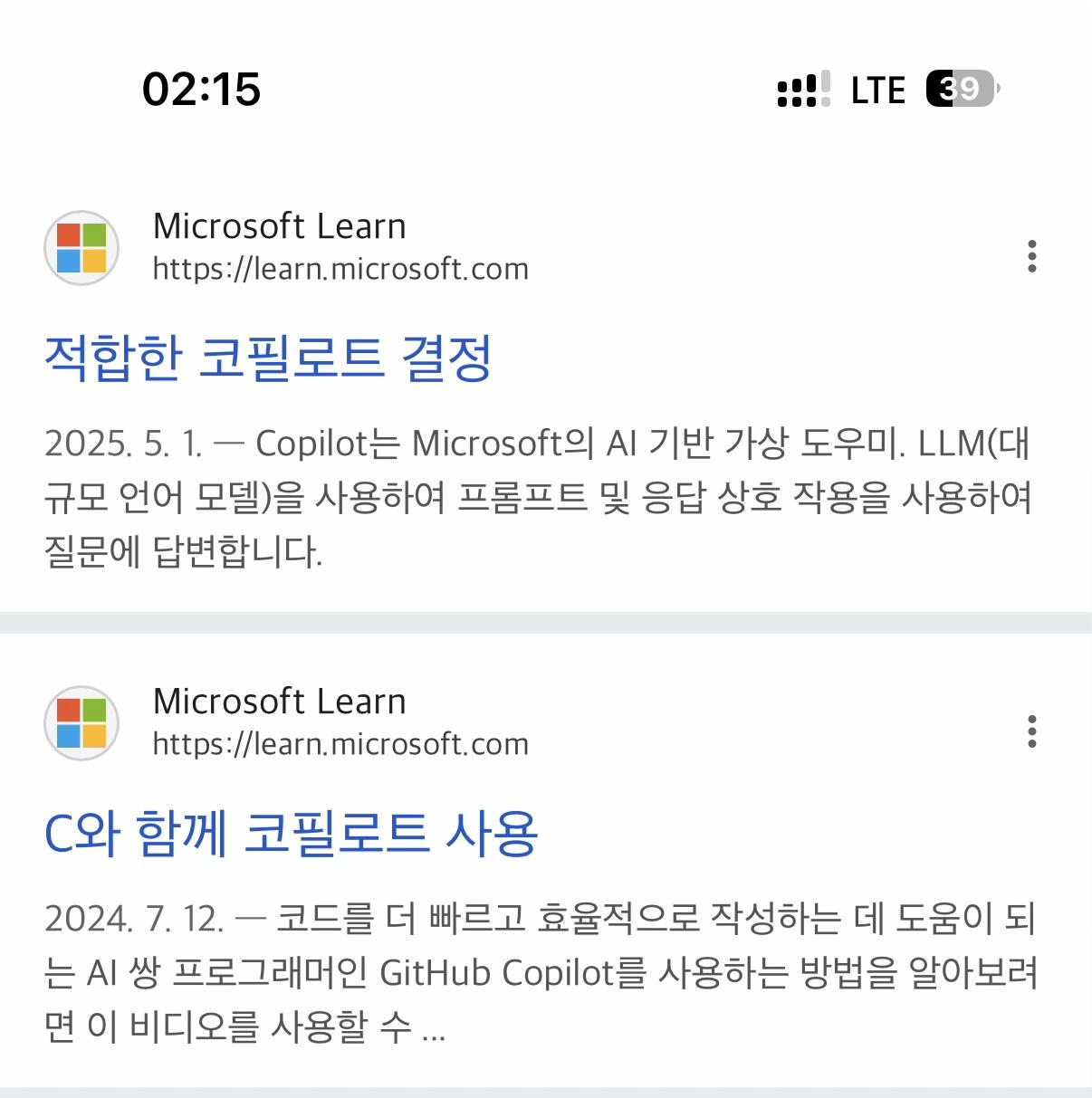Open the 'C와 함께 코필로트 사용' result
Viewport: 1092px width, 1098px height.
click(291, 833)
